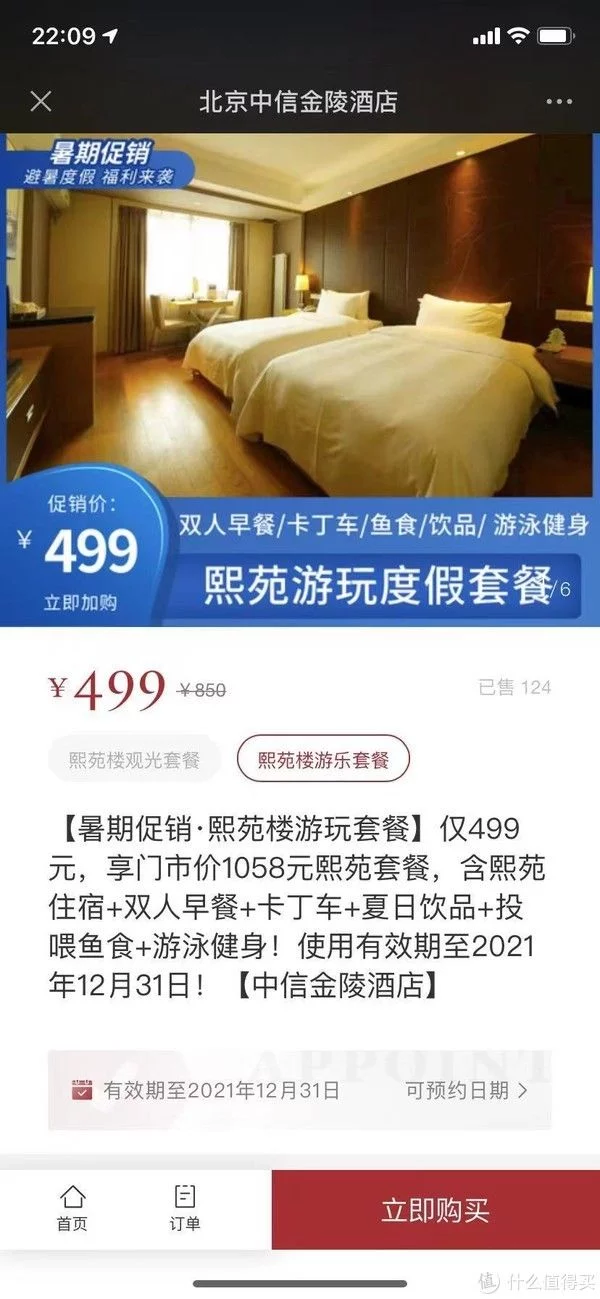Image resolution: width=600 pixels, height=1299 pixels.
Task: Open the 订单 orders tab
Action: tap(185, 1208)
